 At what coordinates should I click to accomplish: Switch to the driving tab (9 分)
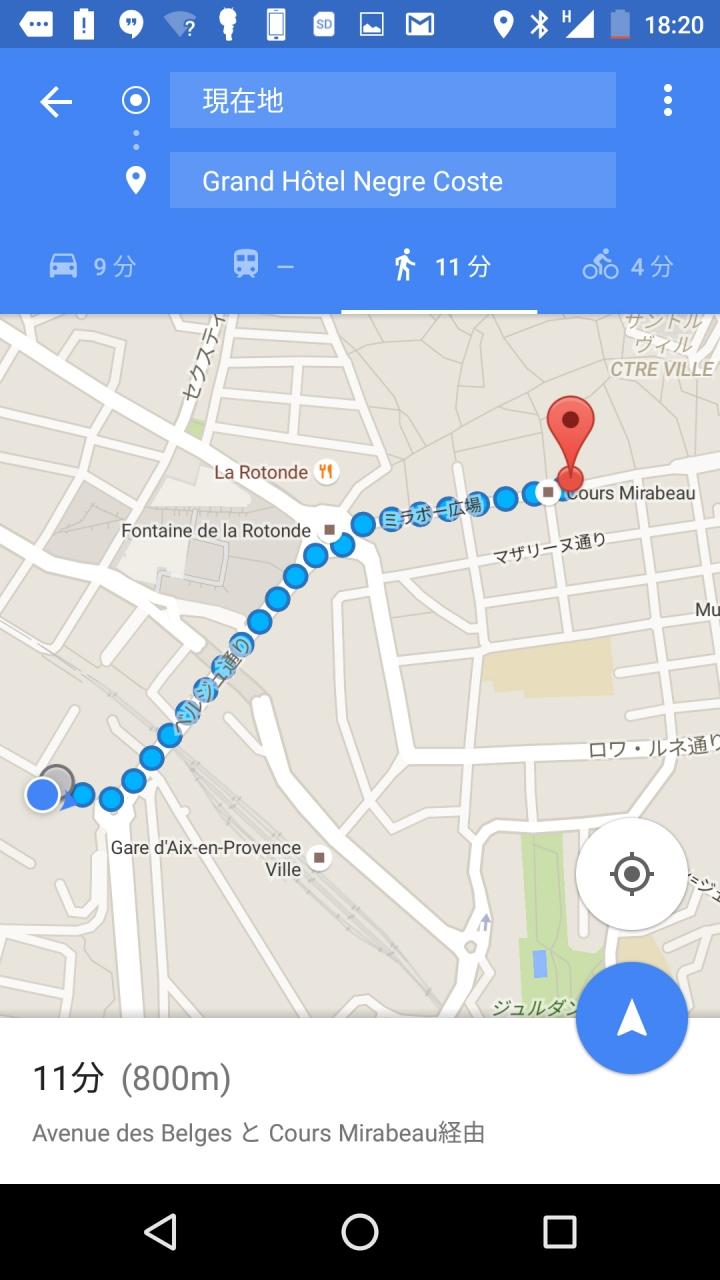pyautogui.click(x=92, y=266)
